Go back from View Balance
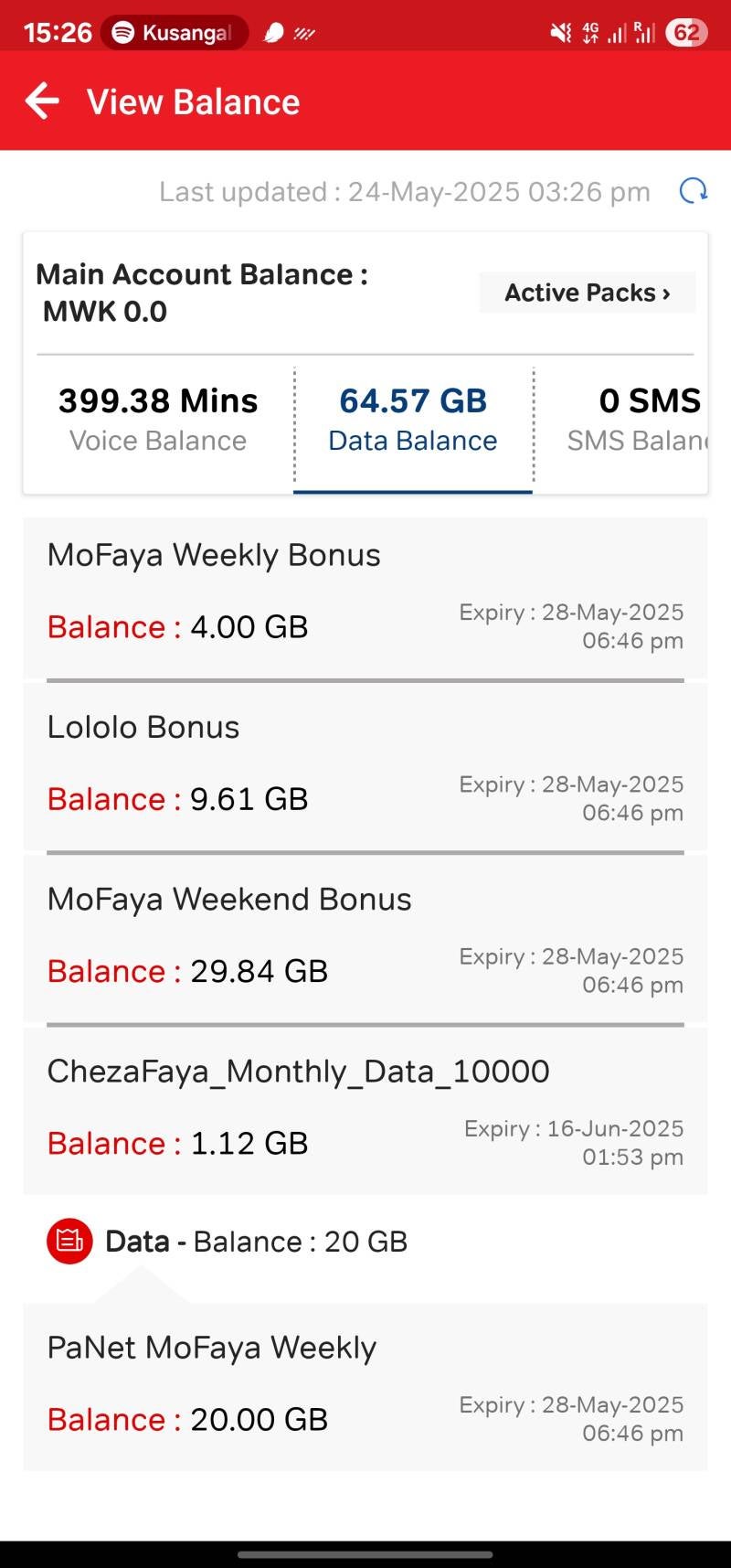The height and width of the screenshot is (1568, 731). [x=42, y=101]
